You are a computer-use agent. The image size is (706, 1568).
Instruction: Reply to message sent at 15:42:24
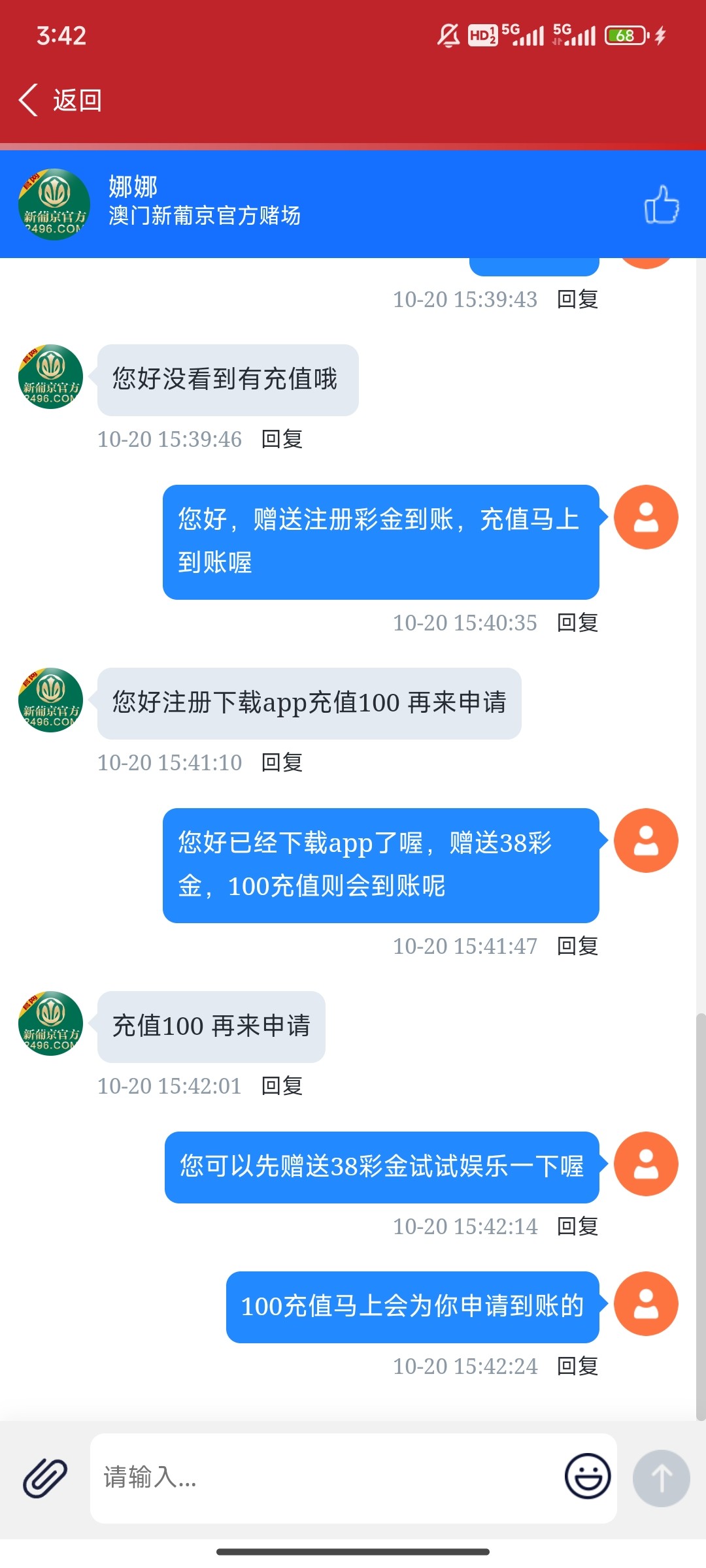[x=577, y=1366]
